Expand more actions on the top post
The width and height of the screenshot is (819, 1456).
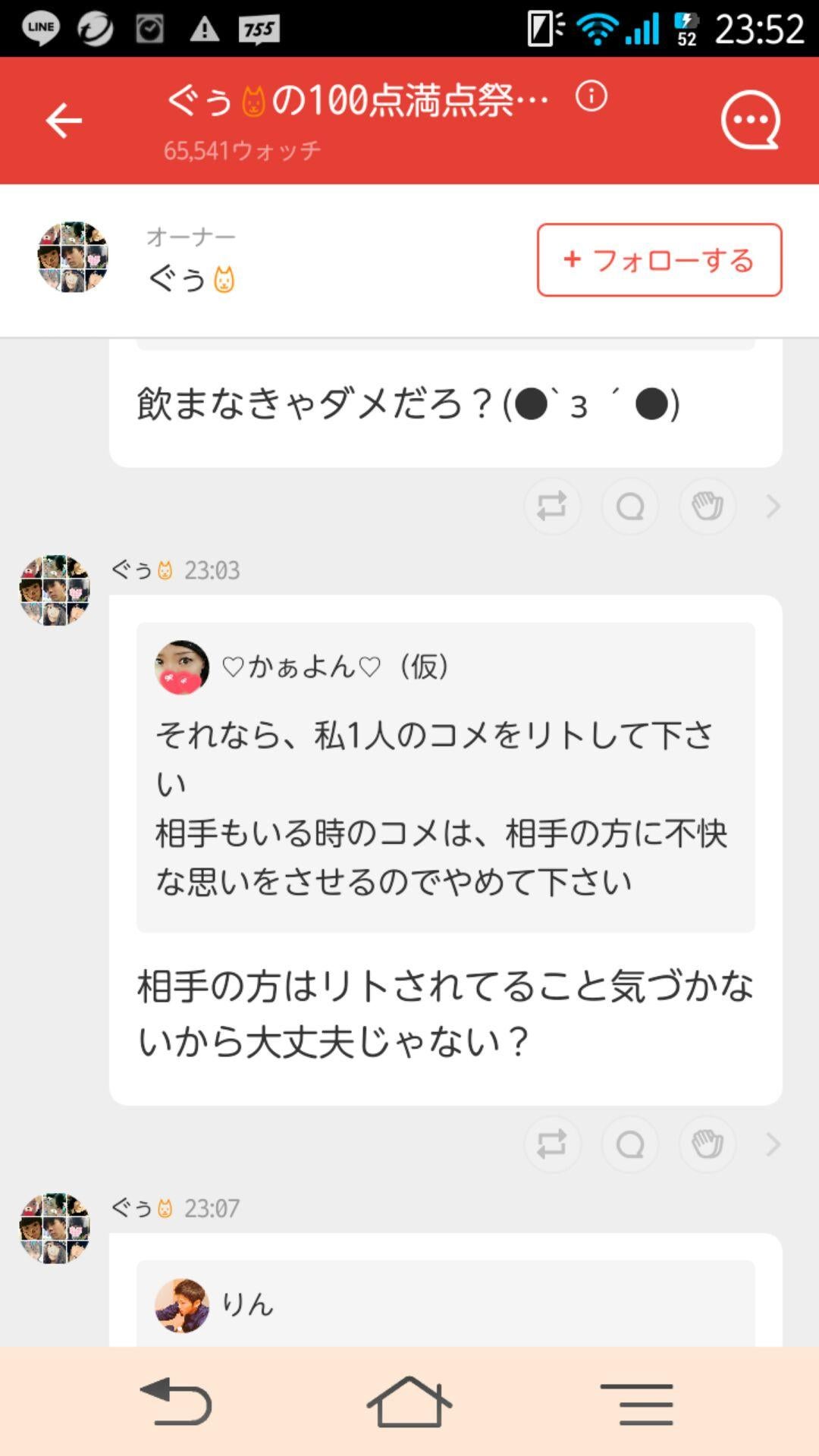(x=773, y=506)
